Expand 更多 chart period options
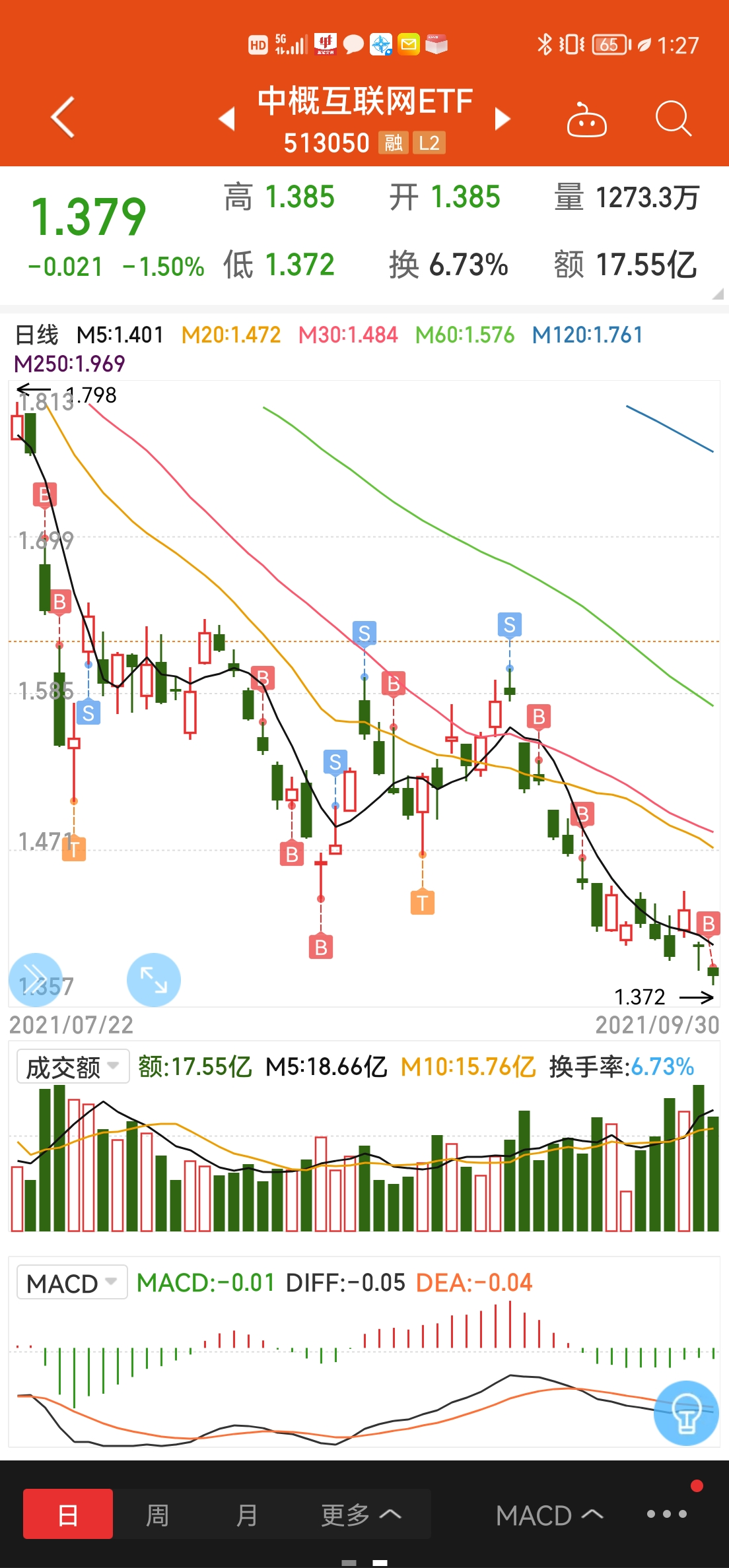729x1568 pixels. click(361, 1515)
